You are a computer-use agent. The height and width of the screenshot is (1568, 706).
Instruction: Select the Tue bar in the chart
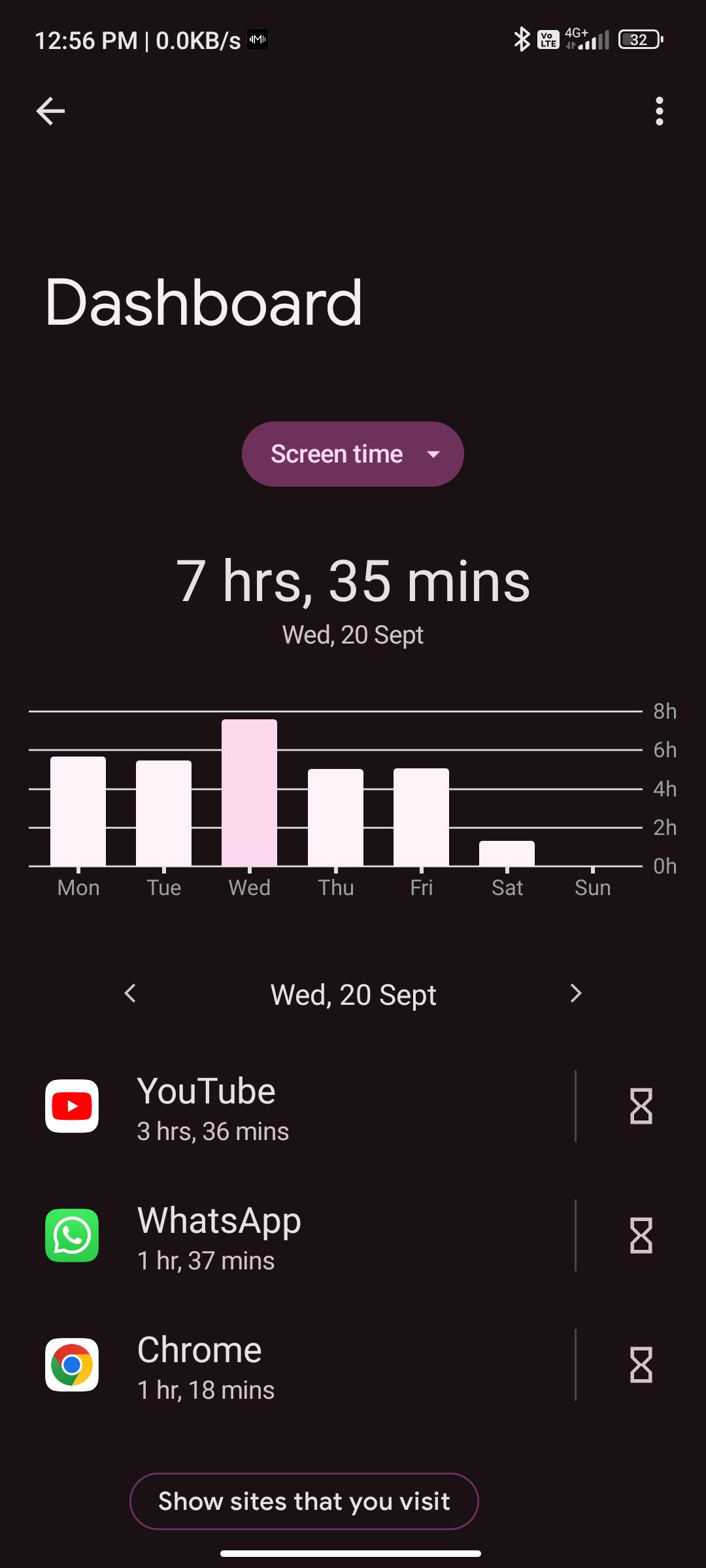pos(163,813)
